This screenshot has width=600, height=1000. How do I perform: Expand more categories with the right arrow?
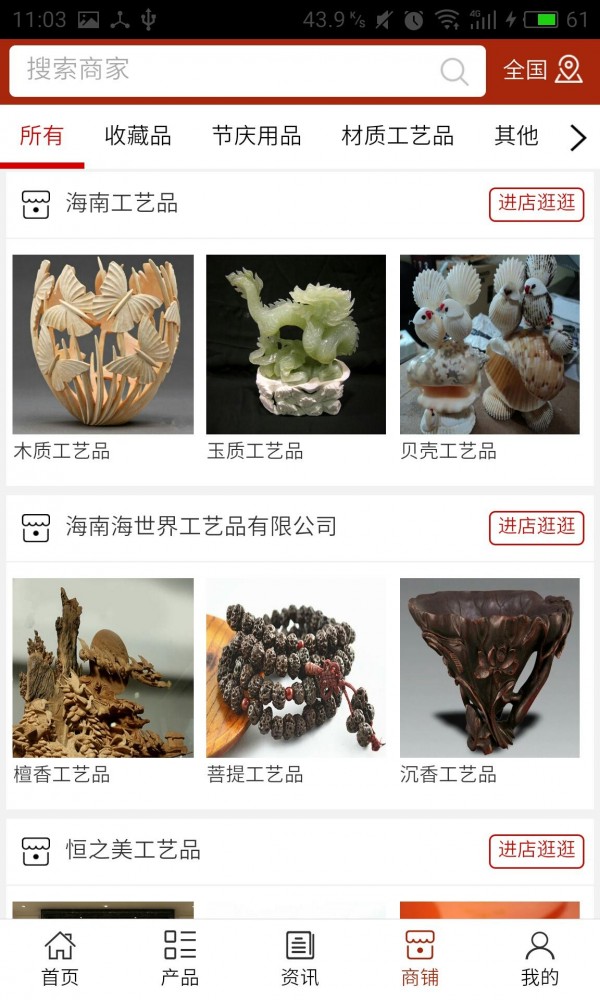point(577,138)
